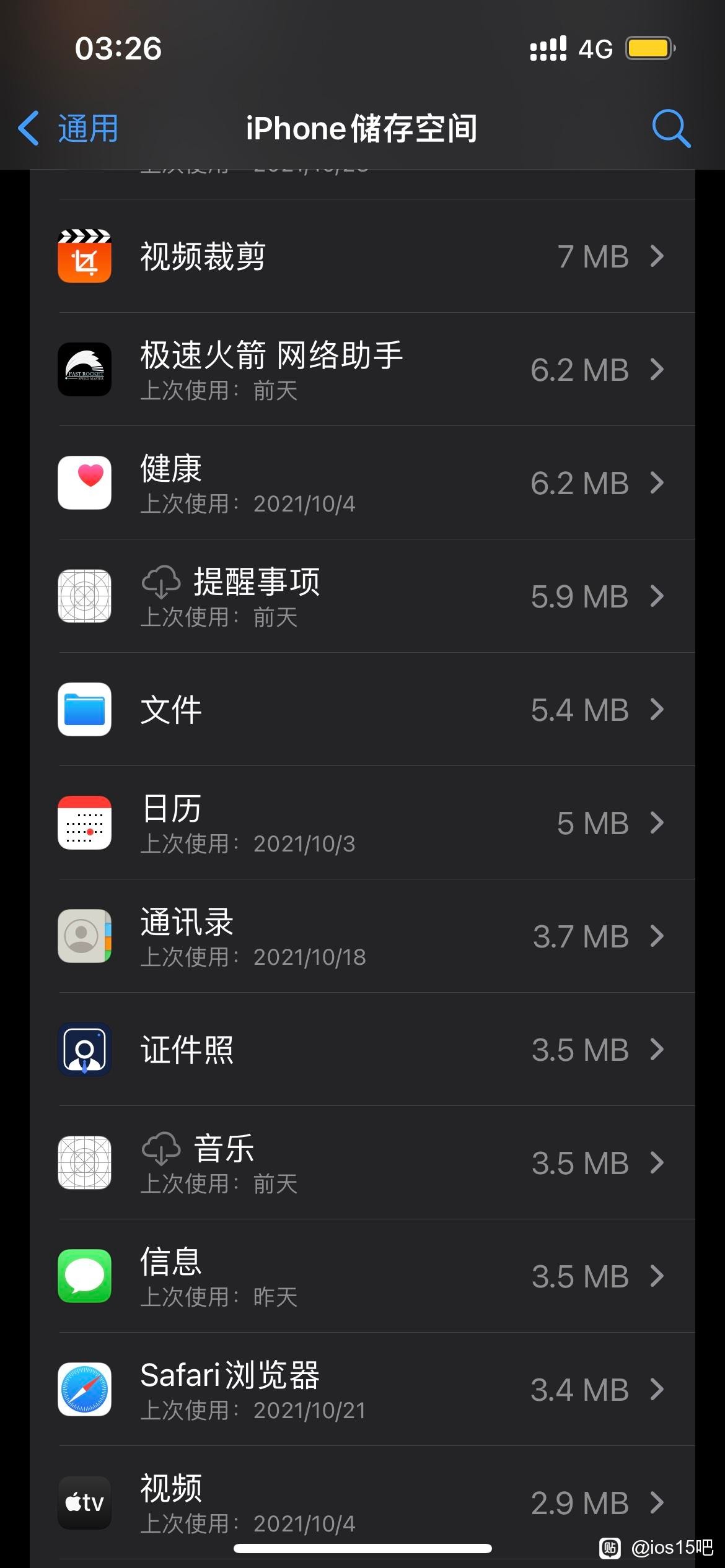Open 视频裁剪 storage details
Viewport: 725px width, 1568px height.
(x=362, y=256)
